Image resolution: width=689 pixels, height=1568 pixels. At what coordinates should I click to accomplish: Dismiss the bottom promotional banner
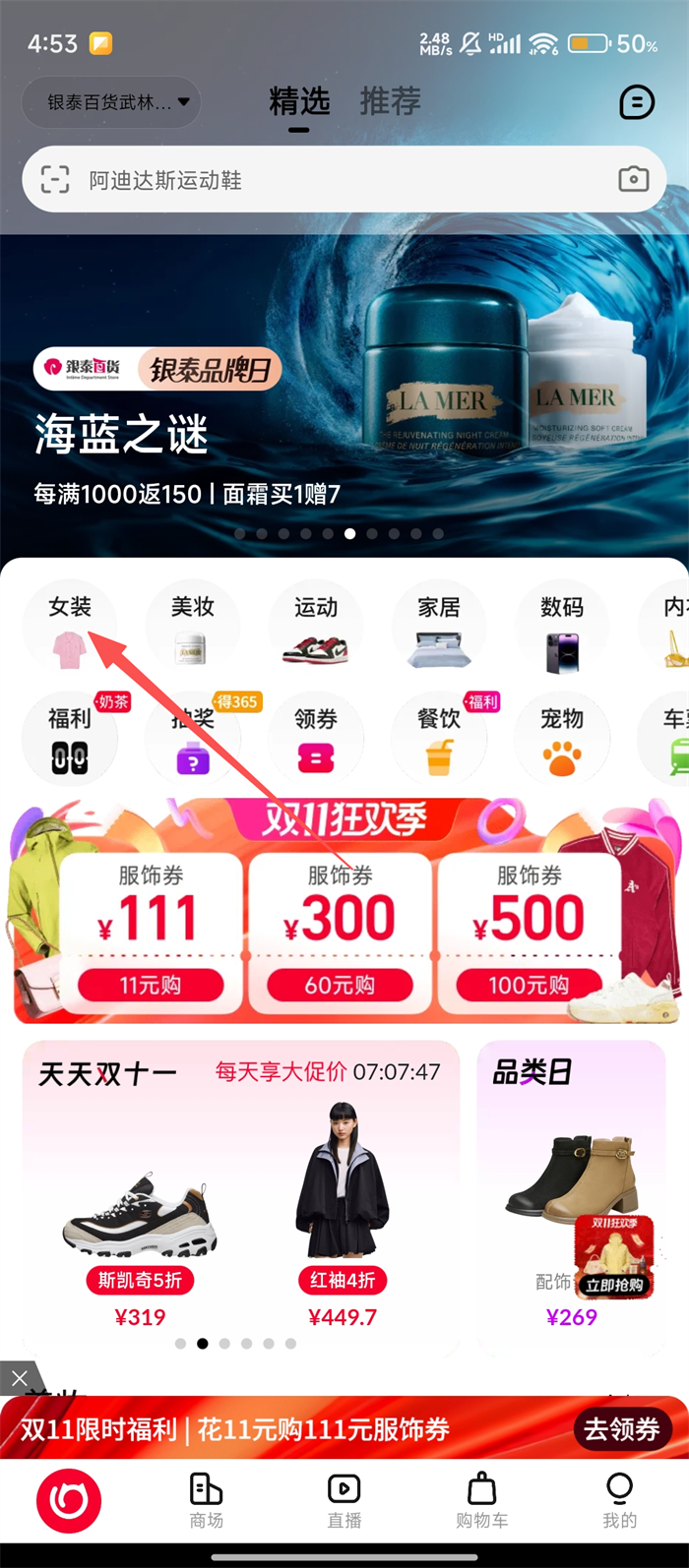click(19, 1379)
